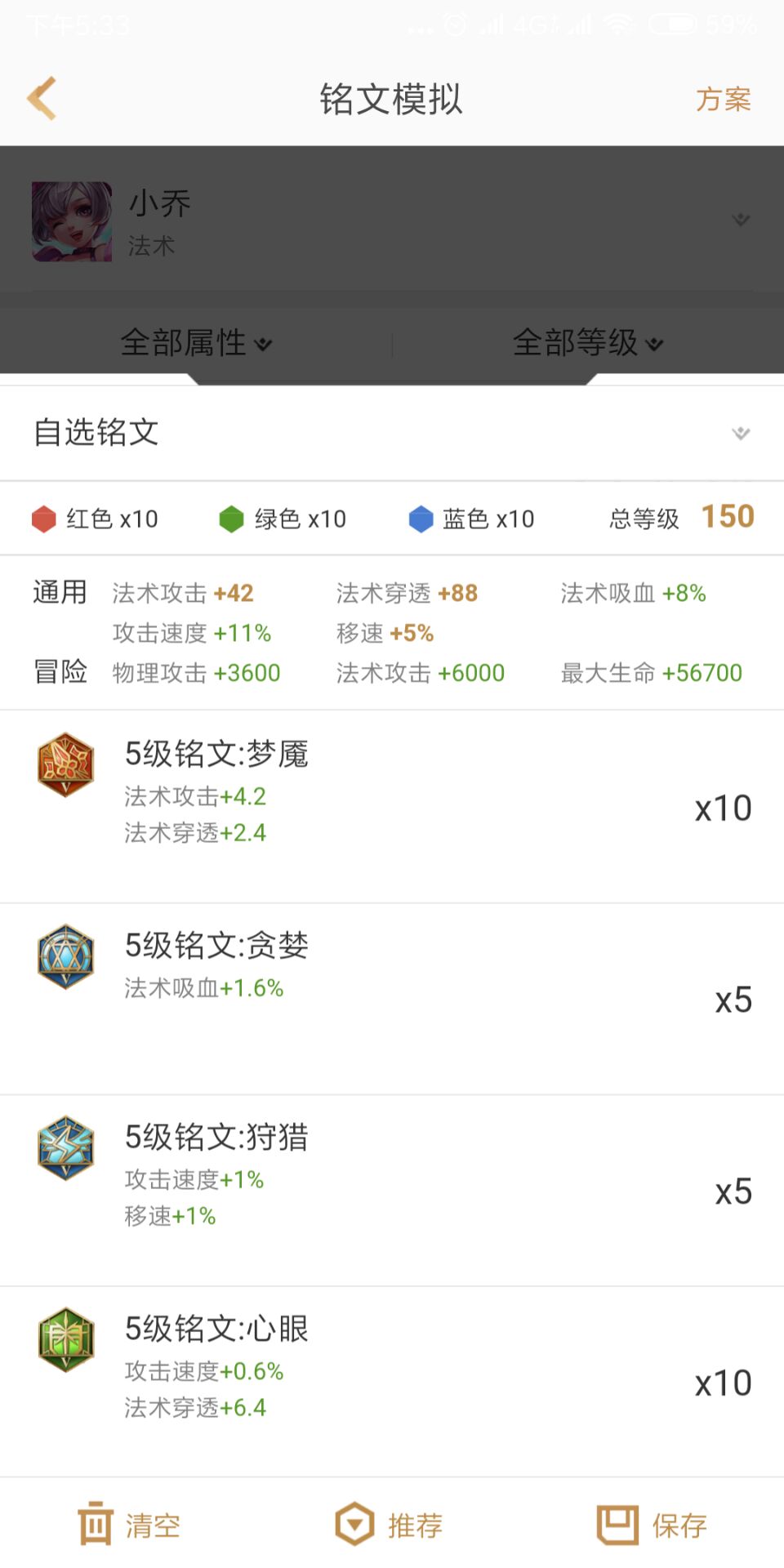The image size is (784, 1568).
Task: Tap the 保存 save icon to store scheme
Action: click(x=618, y=1522)
